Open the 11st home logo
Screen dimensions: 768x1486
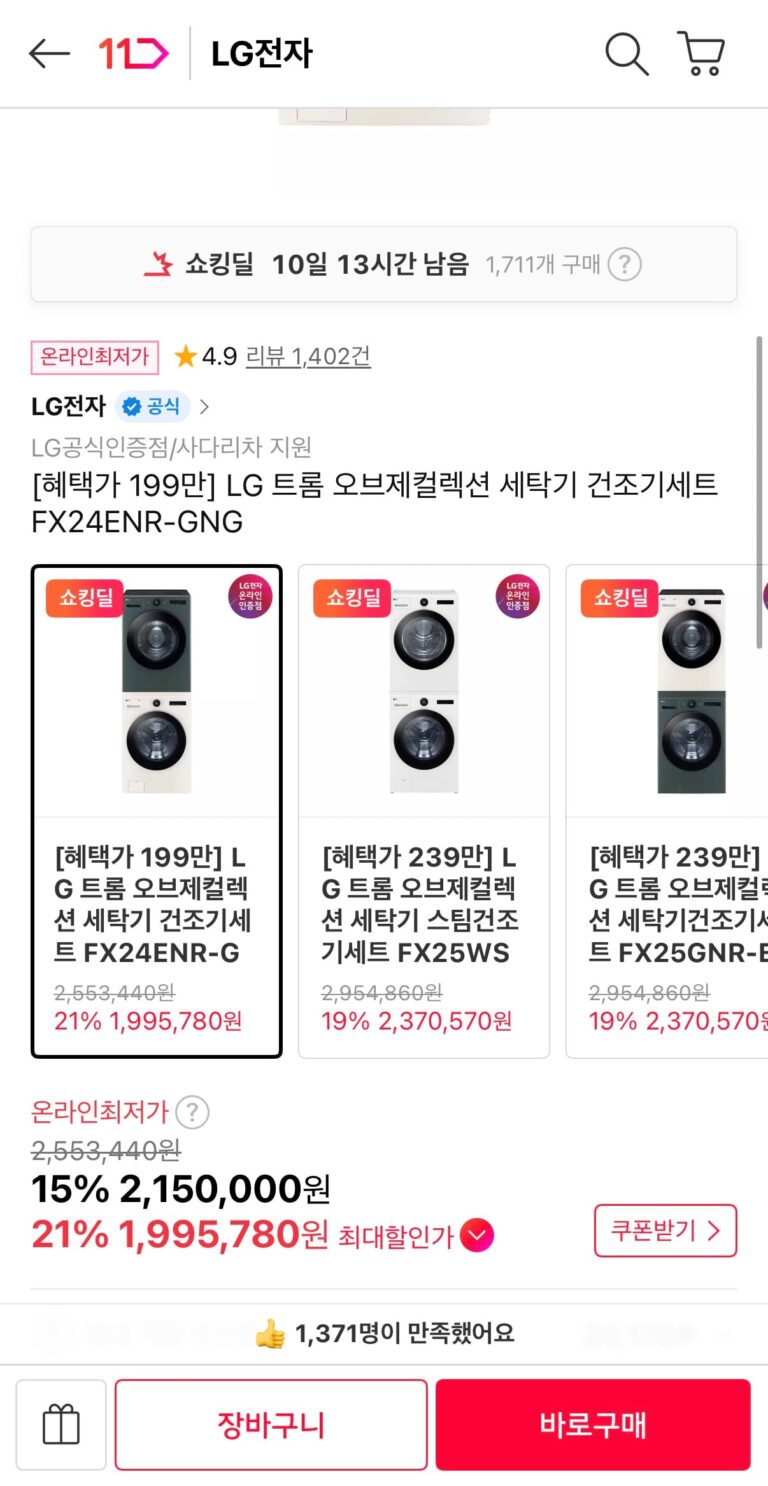pyautogui.click(x=133, y=53)
